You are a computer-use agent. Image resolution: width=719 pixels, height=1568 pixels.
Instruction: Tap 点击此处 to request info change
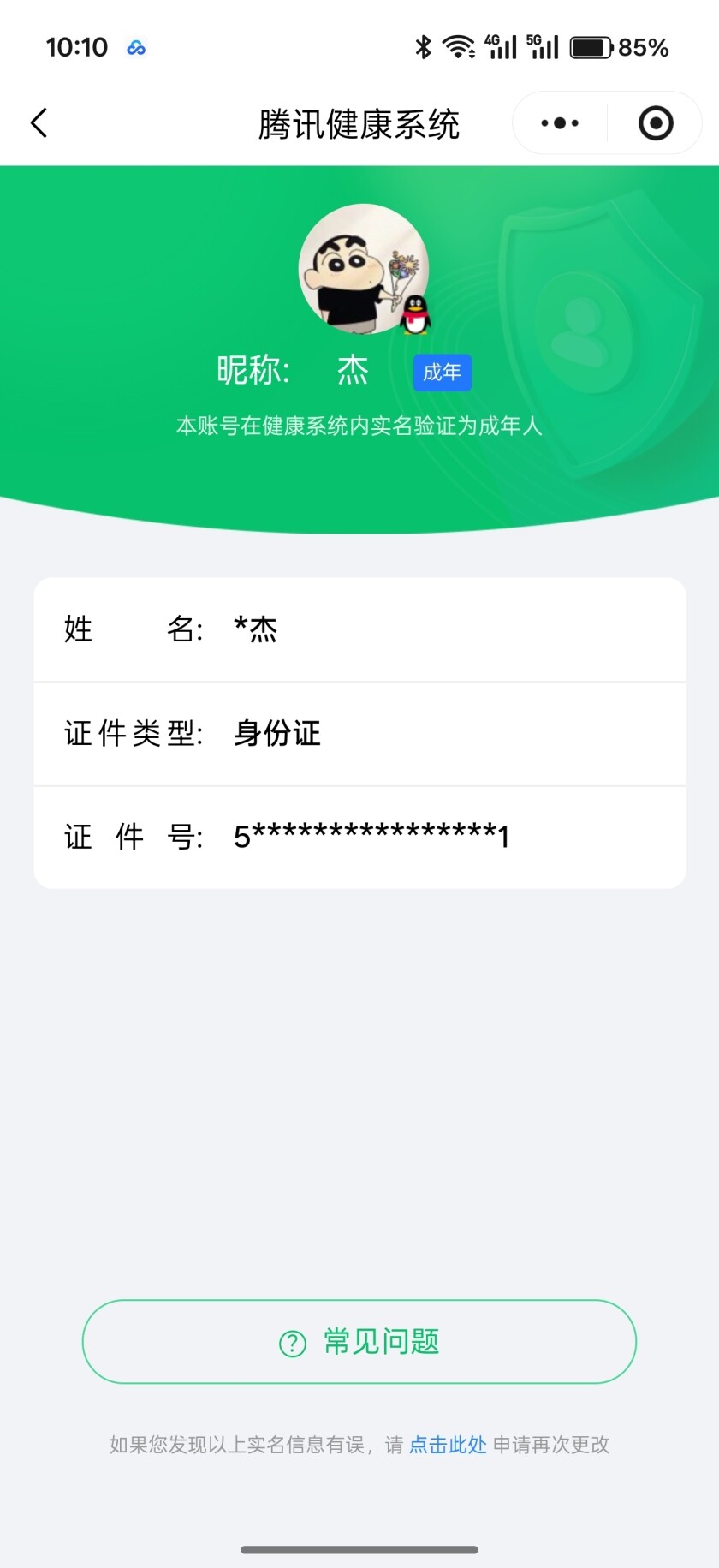point(446,1445)
